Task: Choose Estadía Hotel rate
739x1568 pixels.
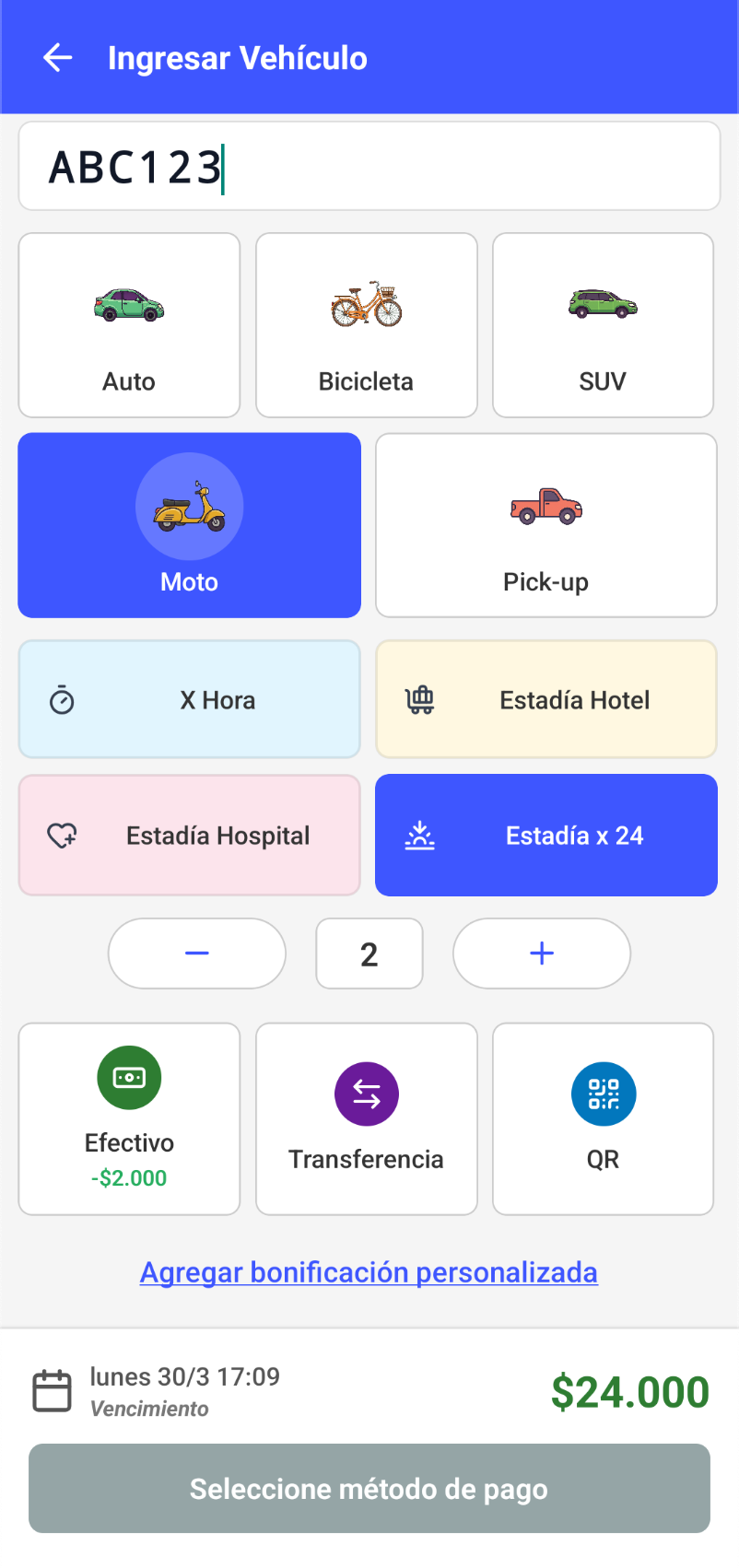Action: tap(545, 700)
